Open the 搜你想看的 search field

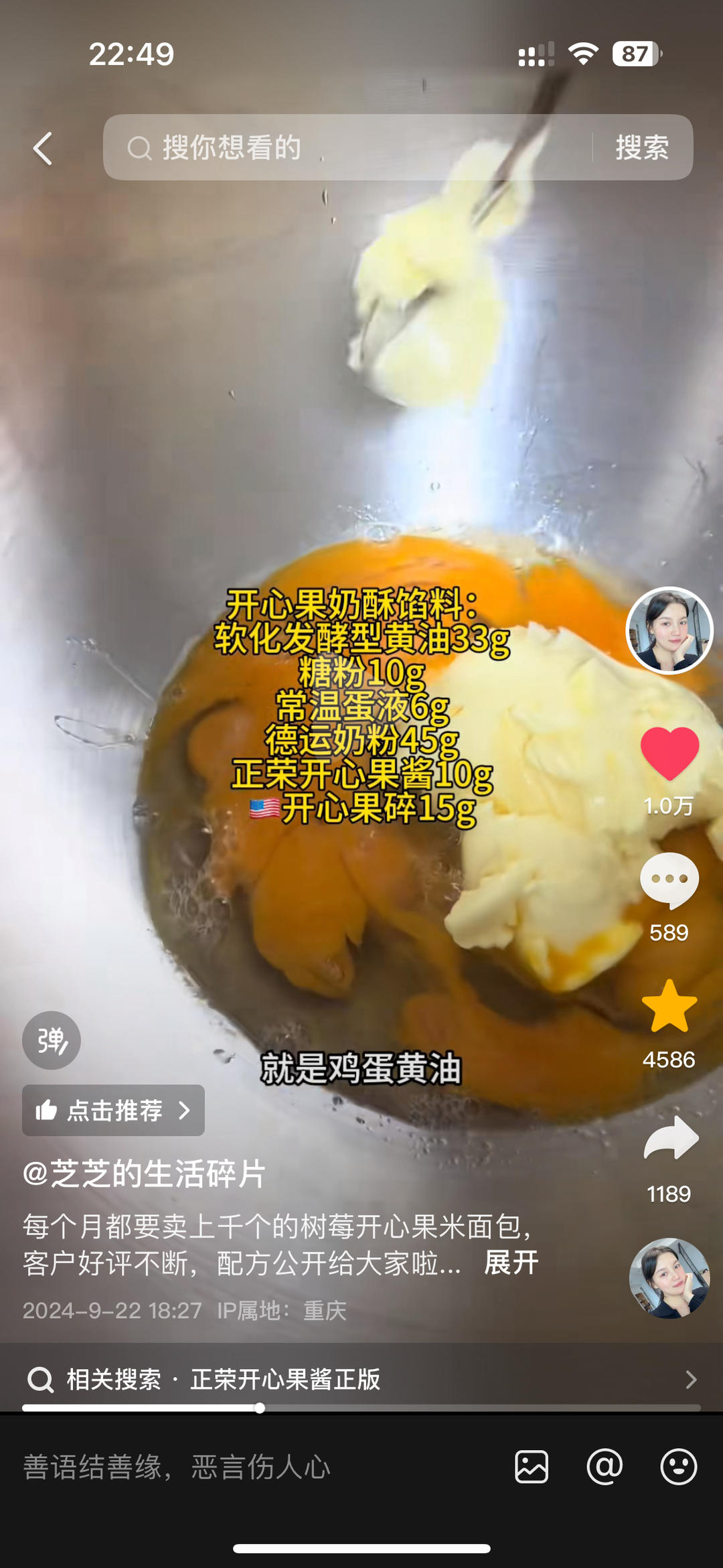click(348, 147)
